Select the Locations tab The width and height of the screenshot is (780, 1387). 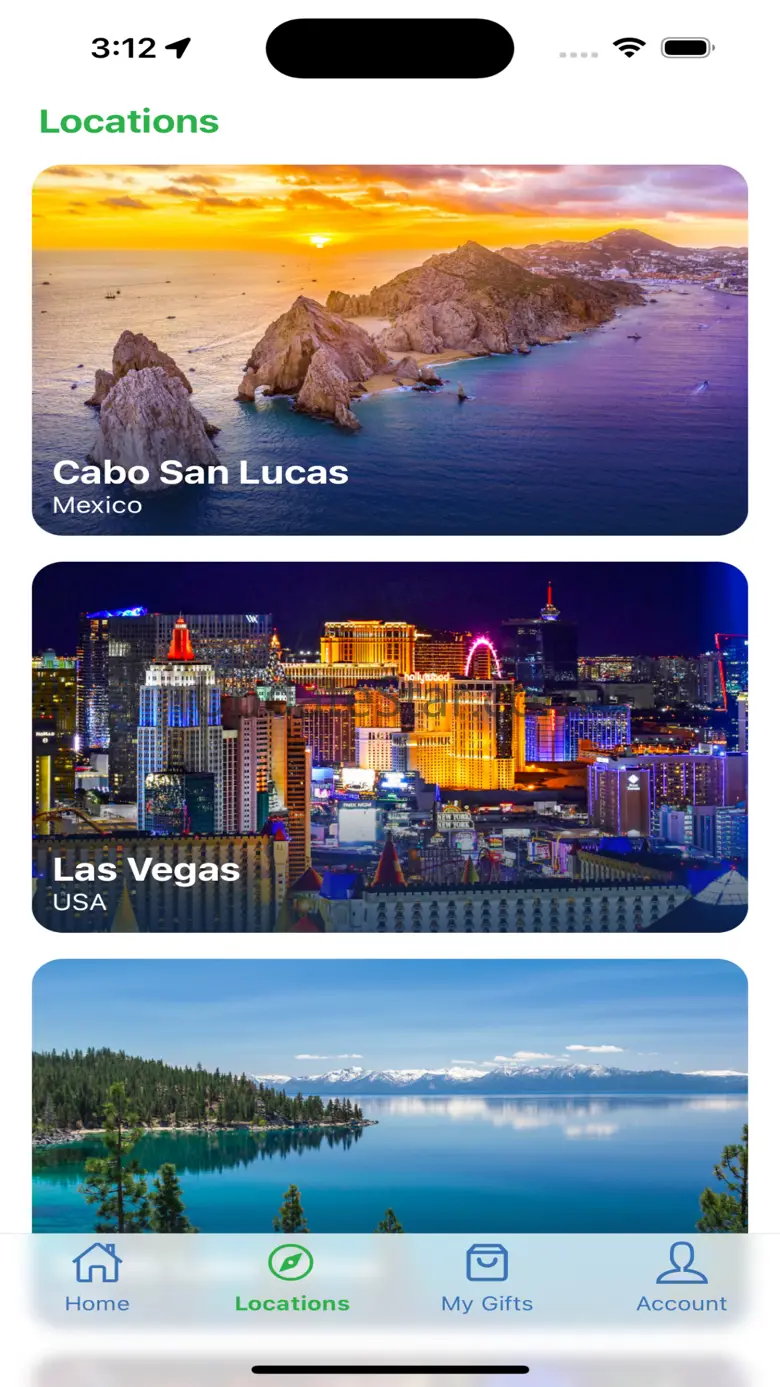point(292,1277)
